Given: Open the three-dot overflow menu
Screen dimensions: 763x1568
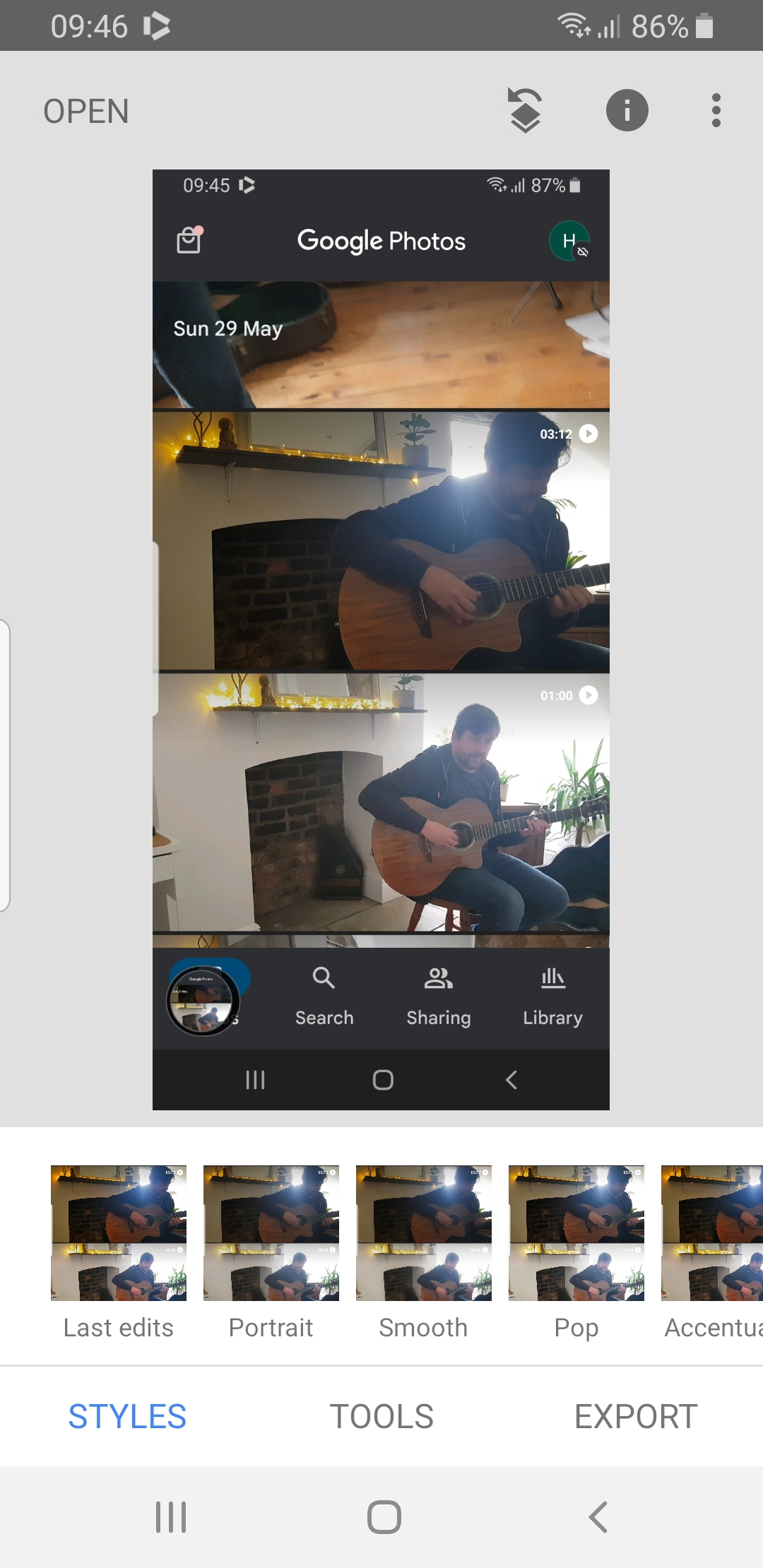Looking at the screenshot, I should click(716, 111).
